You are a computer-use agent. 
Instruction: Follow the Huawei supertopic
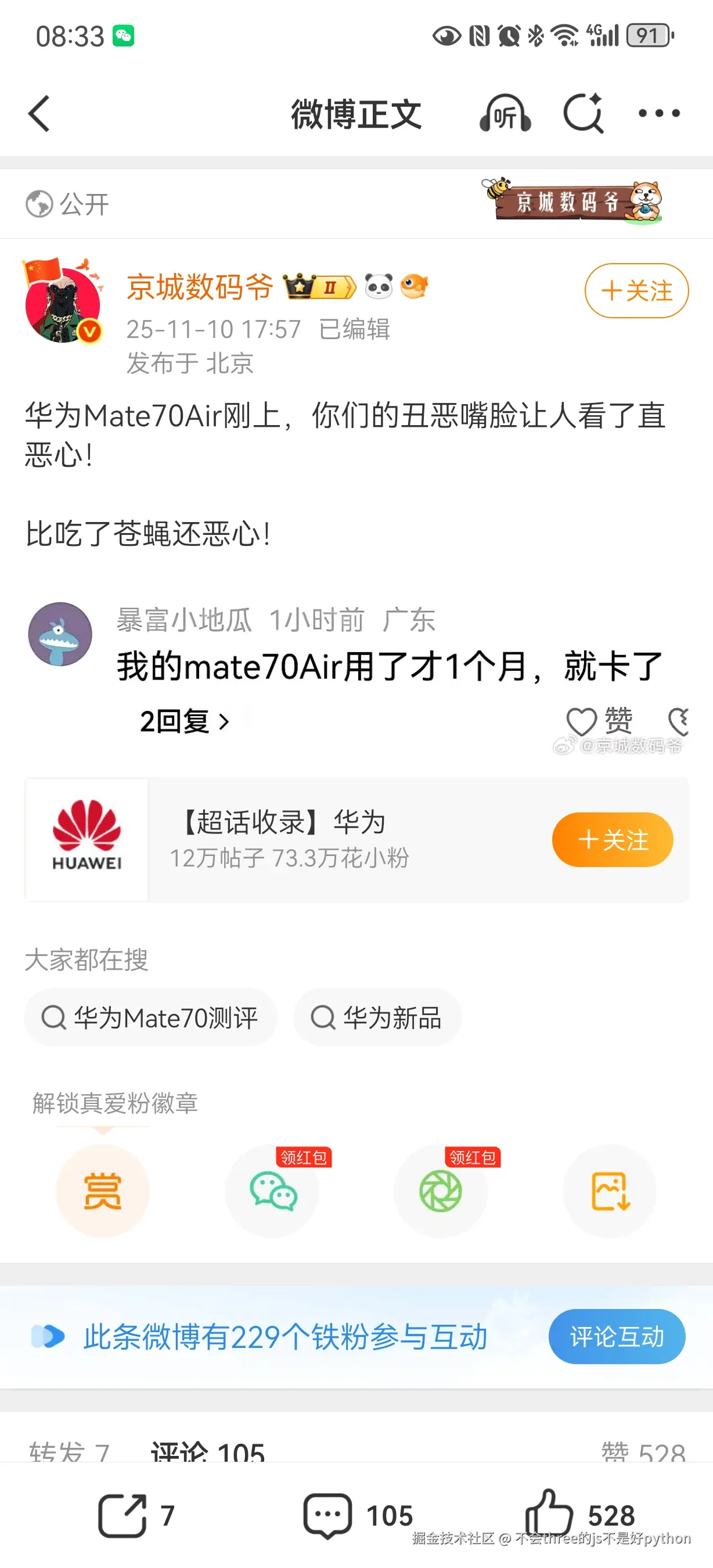612,839
